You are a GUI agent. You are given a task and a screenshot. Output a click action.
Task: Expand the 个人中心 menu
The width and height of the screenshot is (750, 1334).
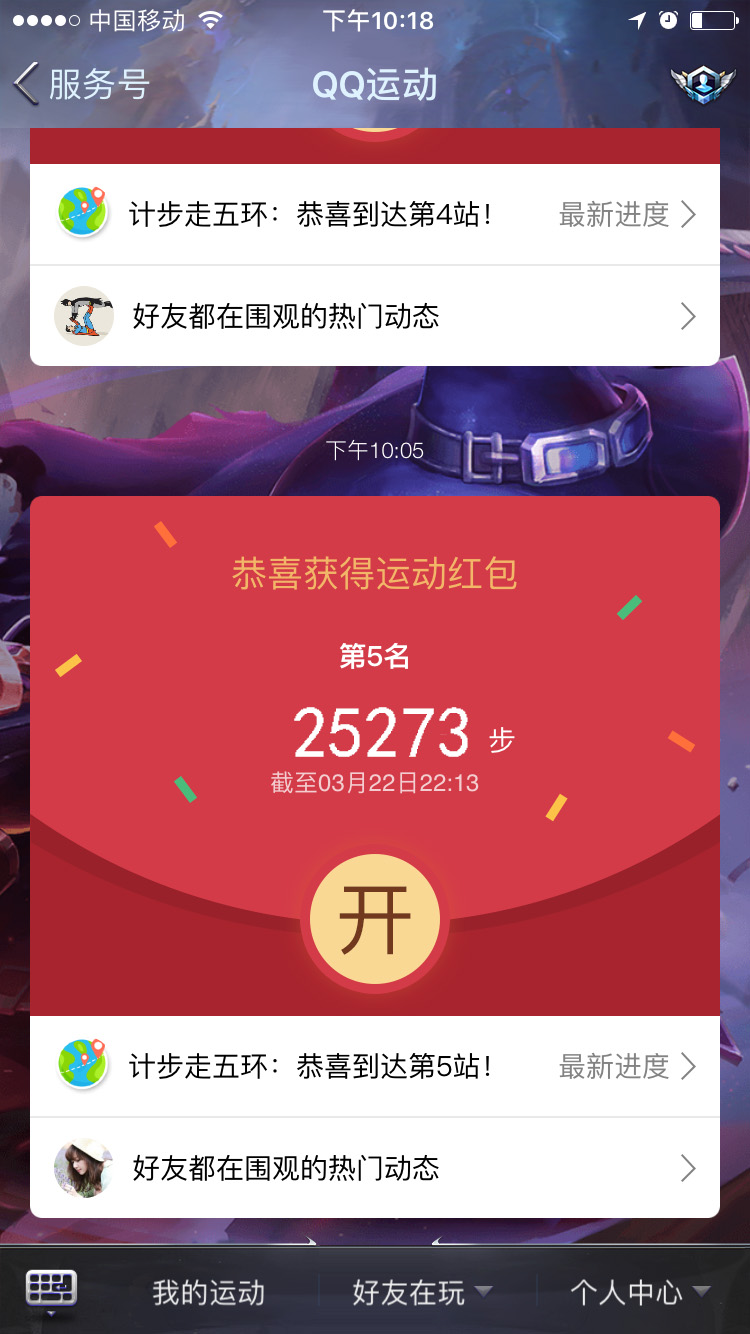[640, 1293]
